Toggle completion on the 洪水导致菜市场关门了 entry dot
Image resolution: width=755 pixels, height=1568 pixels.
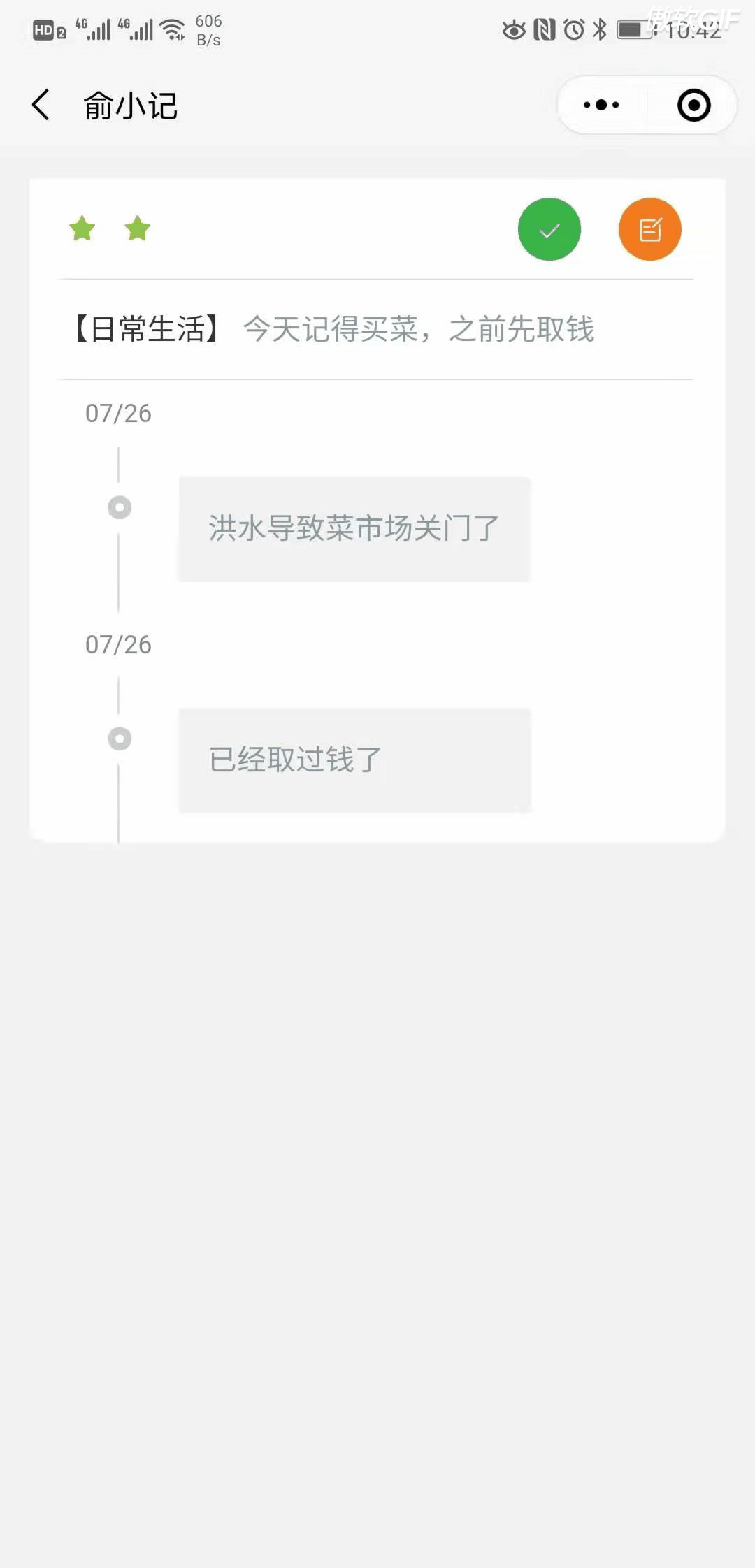pos(119,507)
